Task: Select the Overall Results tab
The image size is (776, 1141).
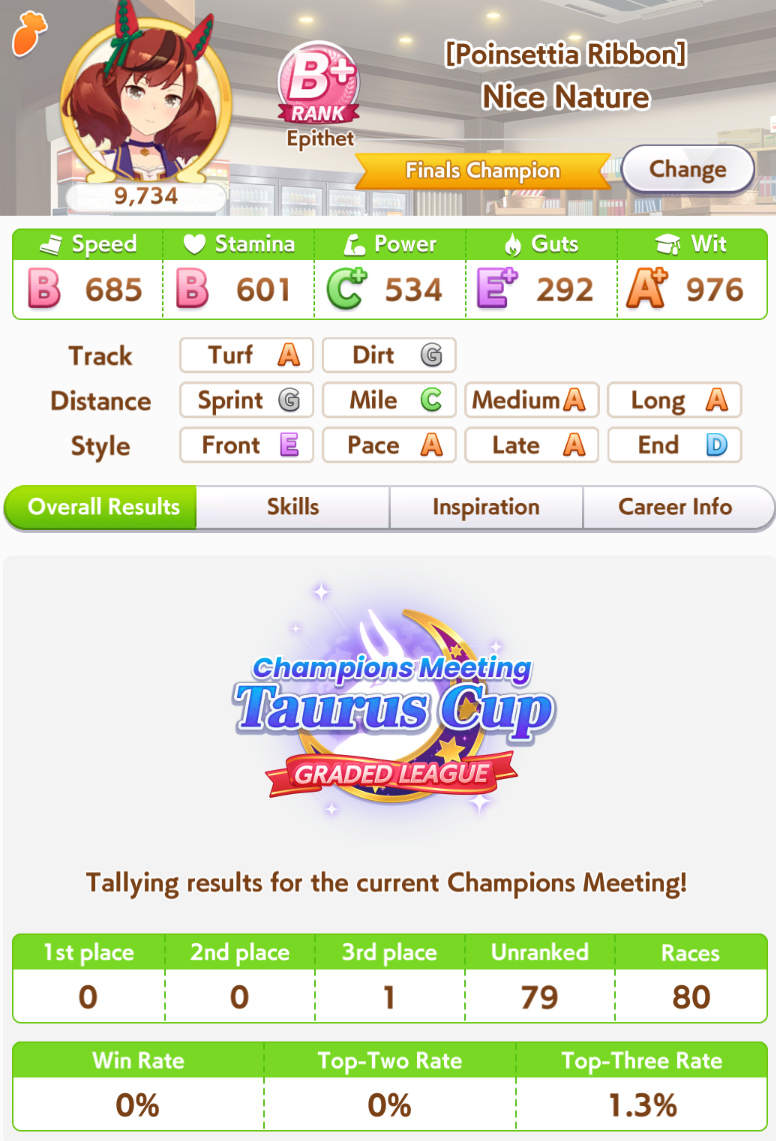Action: 103,507
